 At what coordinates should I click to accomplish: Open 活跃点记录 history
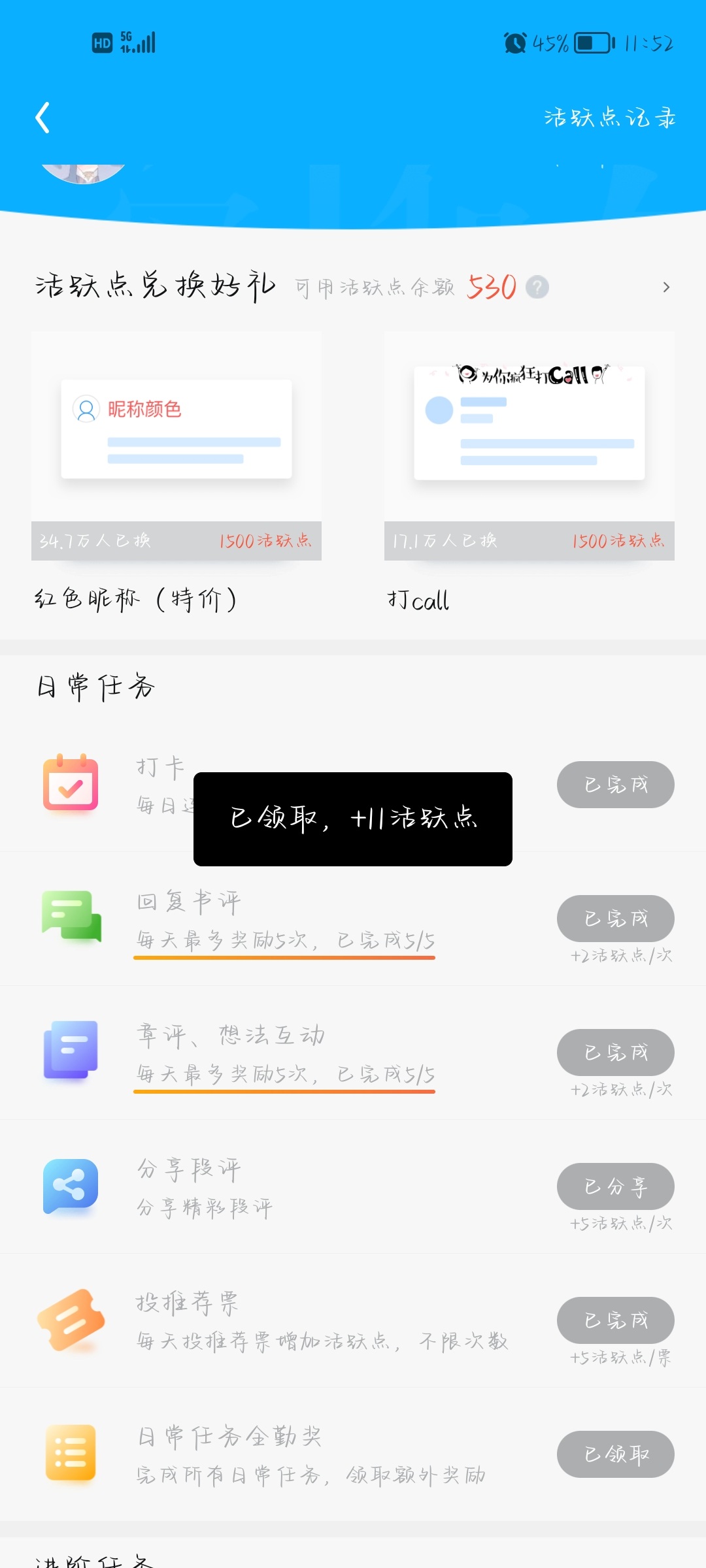609,118
